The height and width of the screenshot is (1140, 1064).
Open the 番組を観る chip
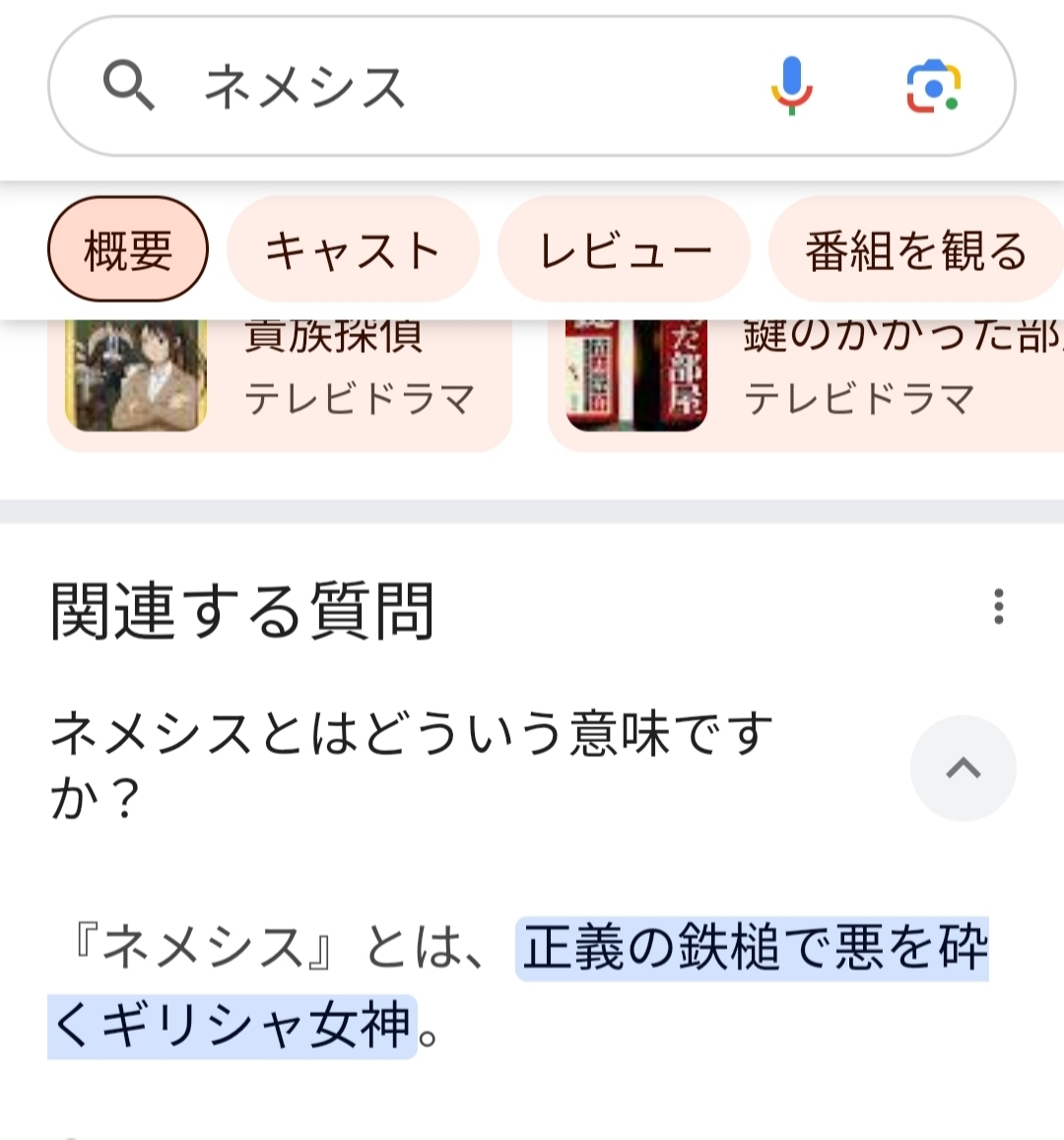[x=916, y=249]
